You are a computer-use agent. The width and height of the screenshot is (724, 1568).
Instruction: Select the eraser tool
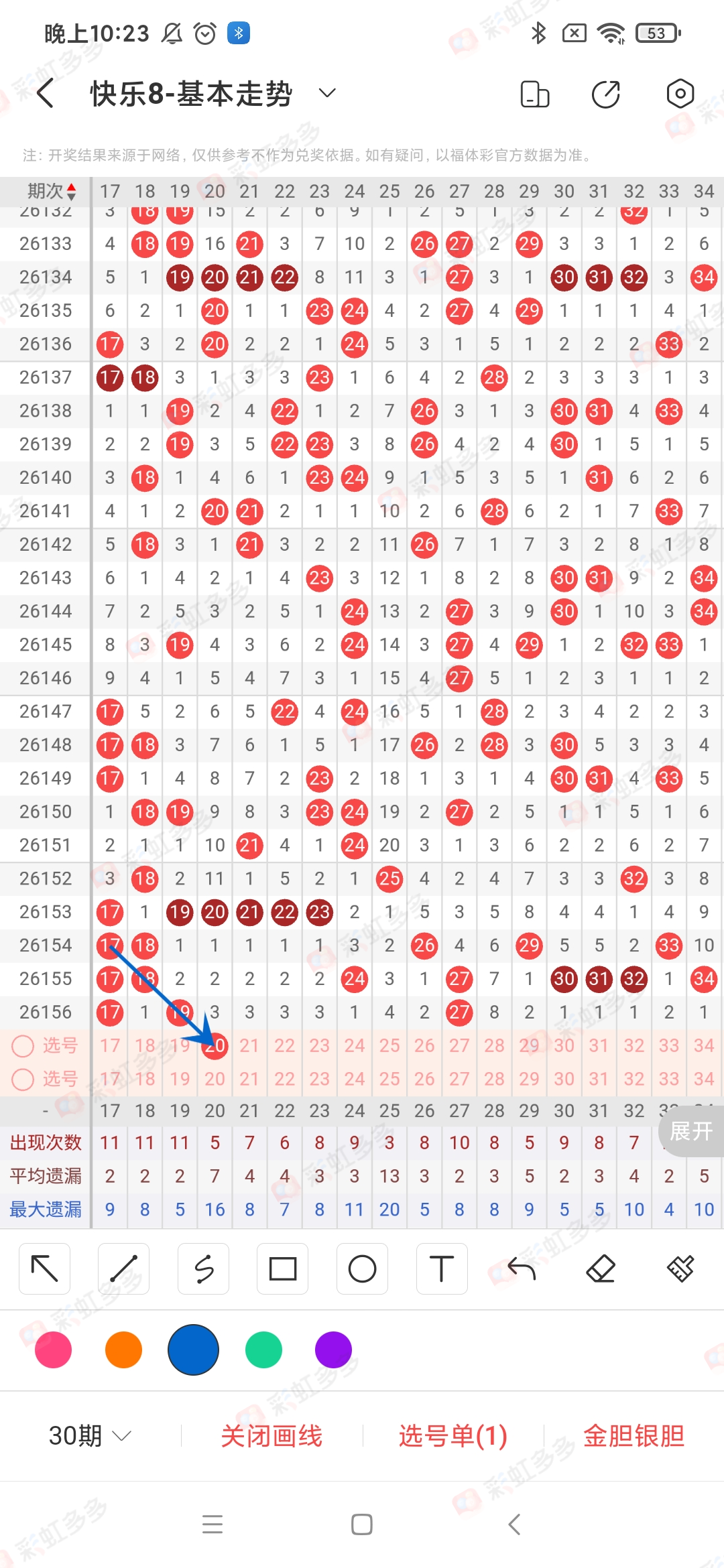[601, 1268]
